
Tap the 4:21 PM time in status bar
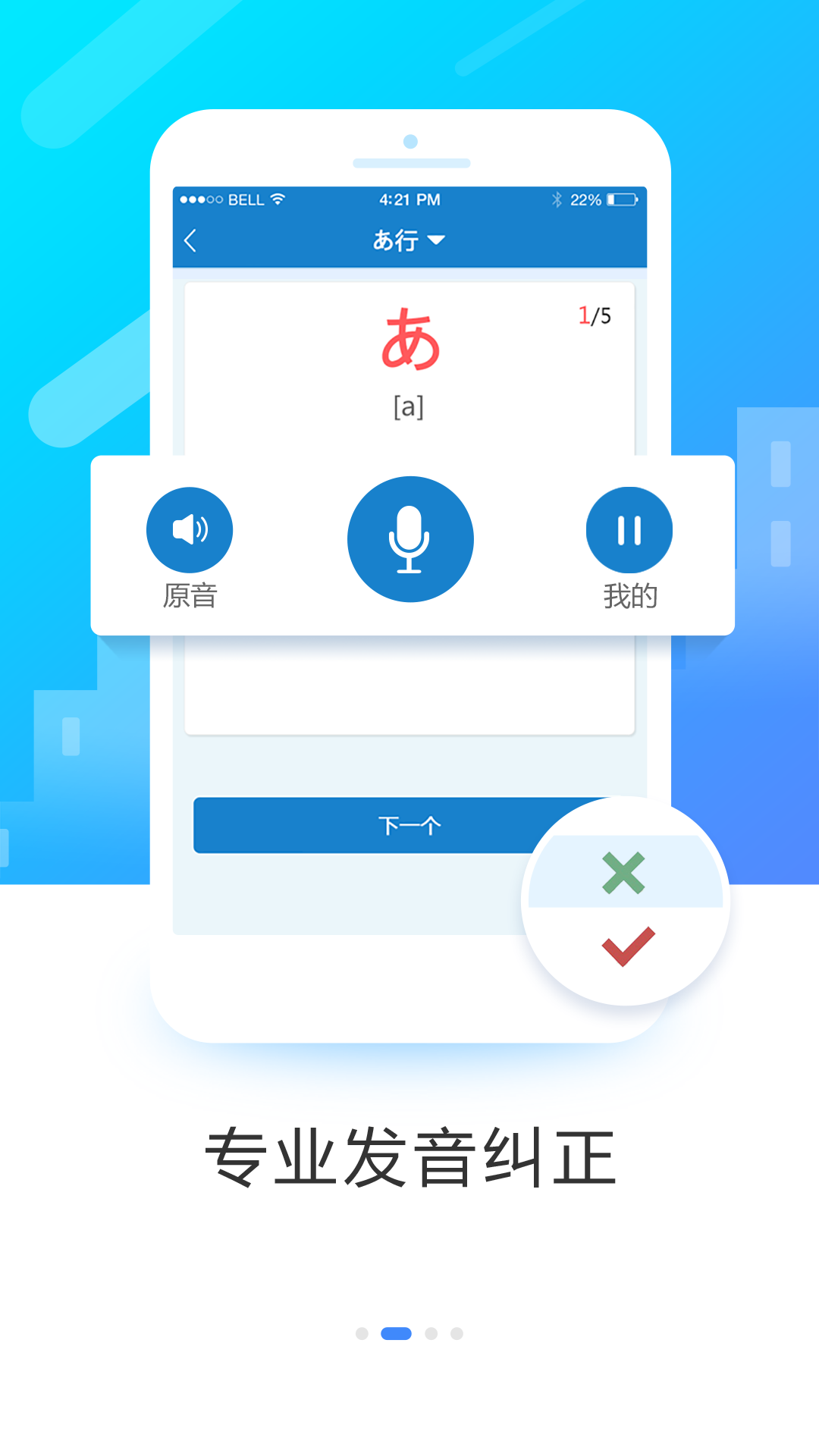(x=409, y=199)
